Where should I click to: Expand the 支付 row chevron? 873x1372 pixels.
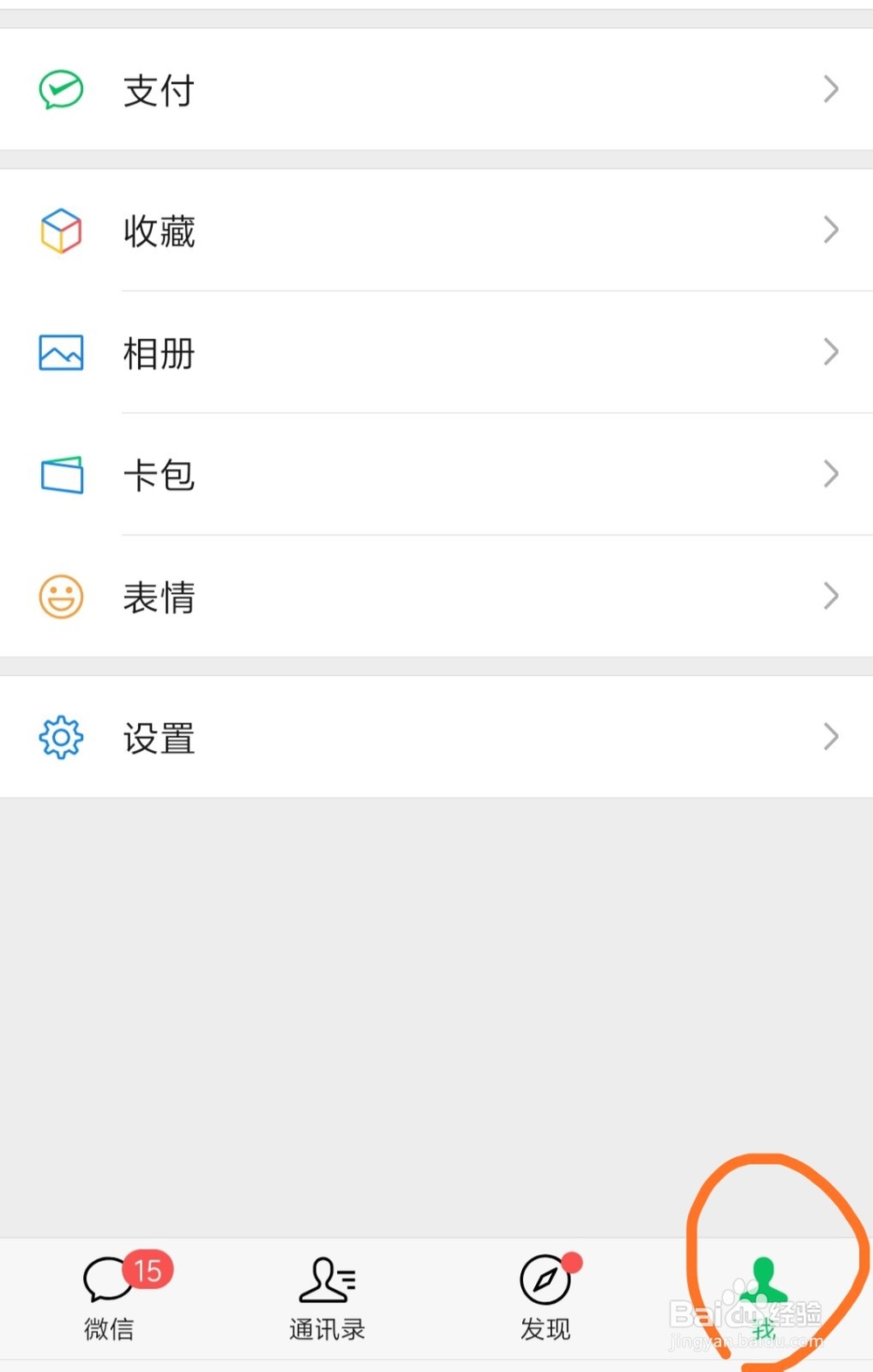point(829,88)
